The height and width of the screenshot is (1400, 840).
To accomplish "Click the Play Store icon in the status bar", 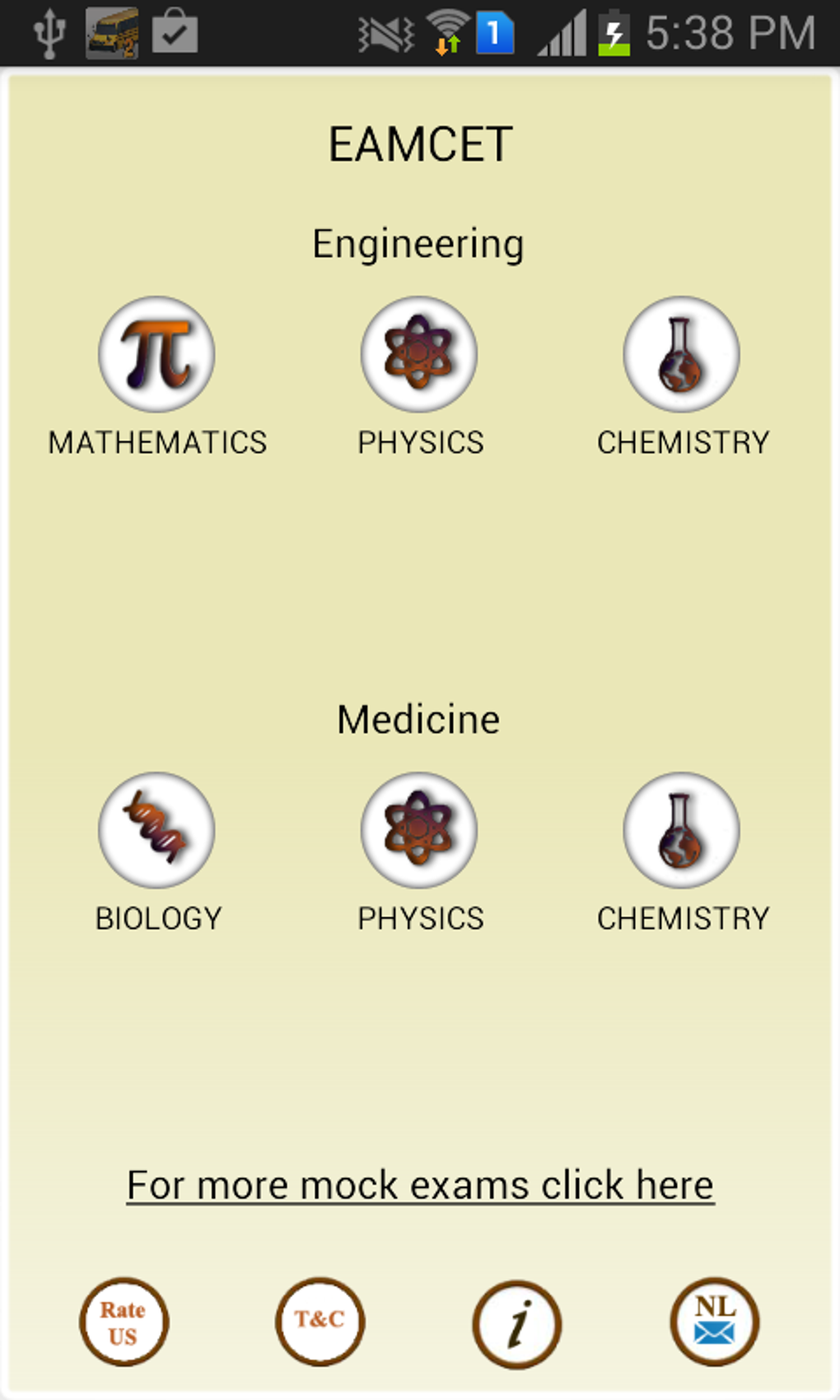I will [x=175, y=32].
